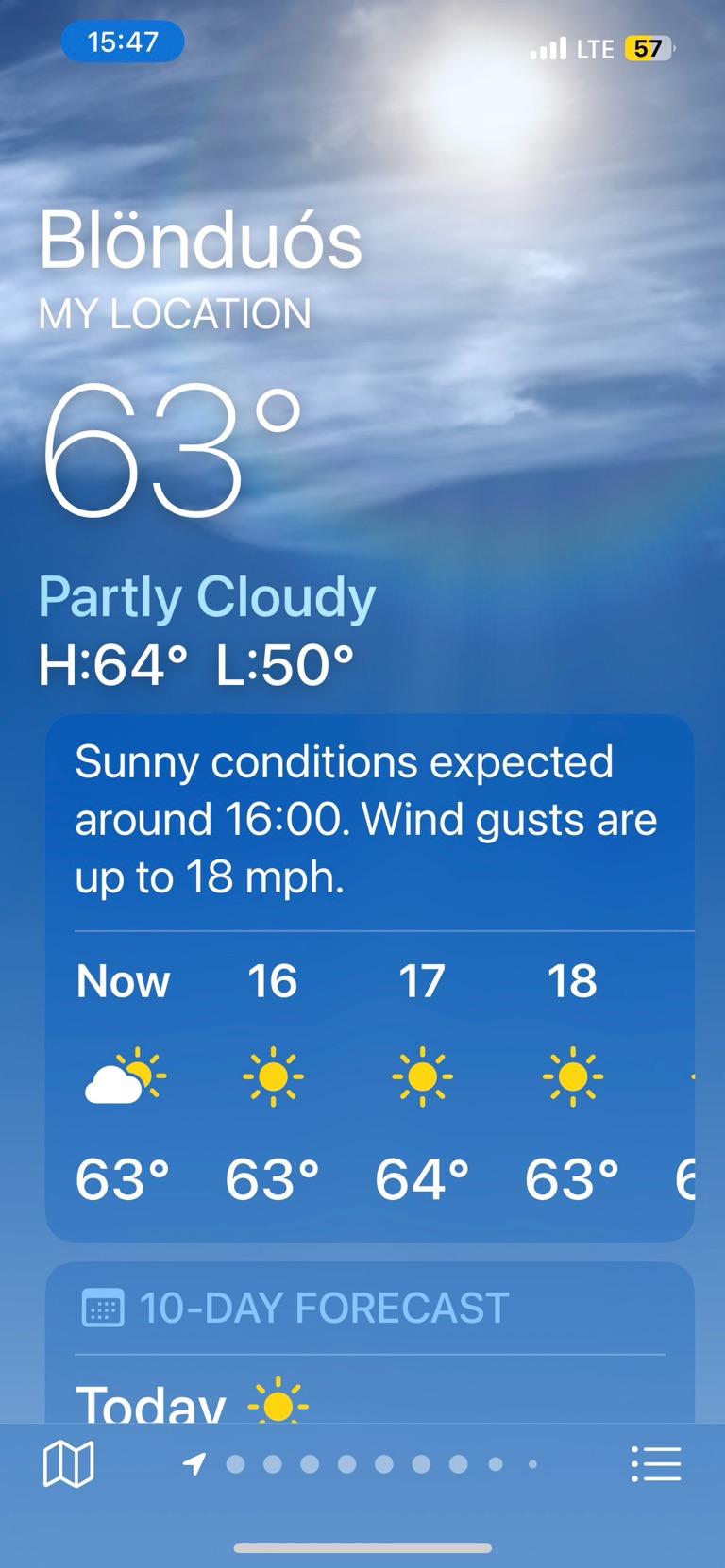Open the weather map
Image resolution: width=725 pixels, height=1568 pixels.
(x=68, y=1464)
